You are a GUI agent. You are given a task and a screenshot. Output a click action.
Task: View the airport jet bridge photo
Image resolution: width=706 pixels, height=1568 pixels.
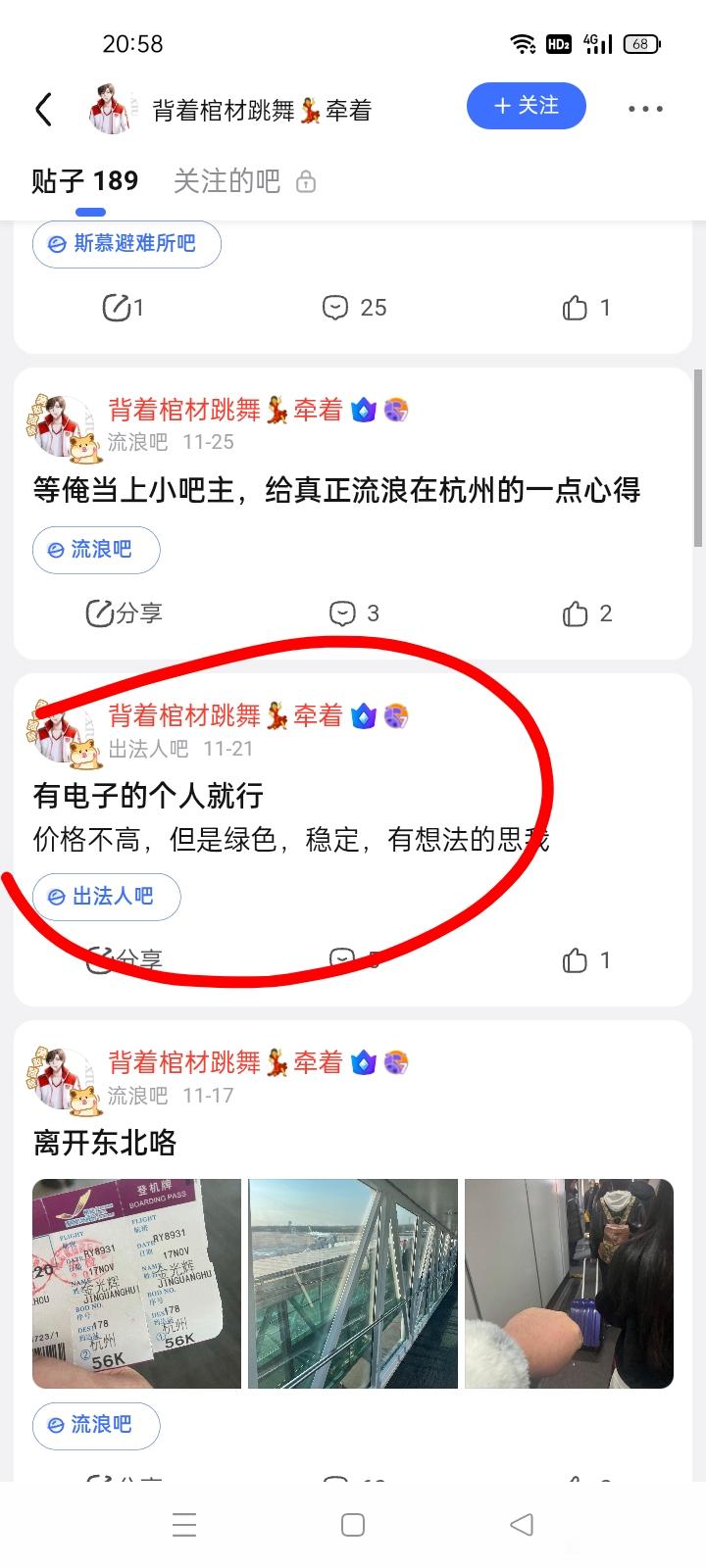coord(353,1283)
